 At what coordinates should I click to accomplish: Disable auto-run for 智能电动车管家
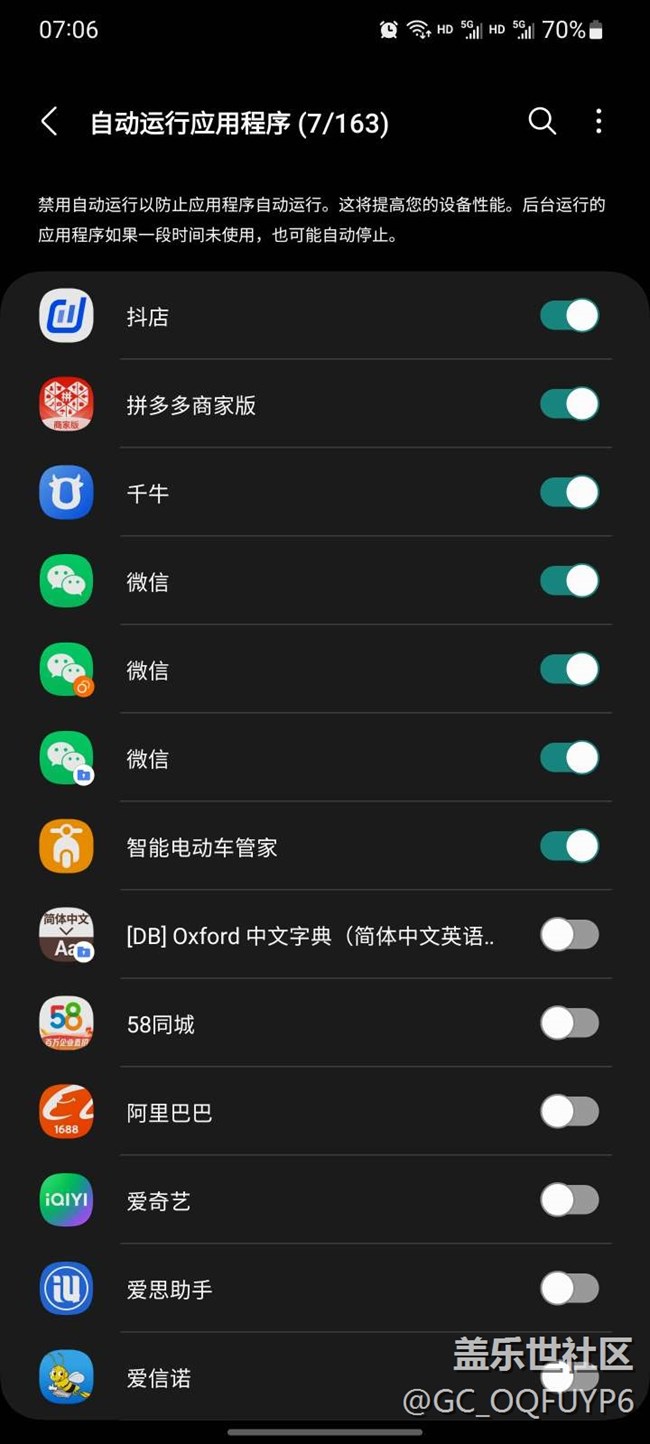[x=569, y=846]
